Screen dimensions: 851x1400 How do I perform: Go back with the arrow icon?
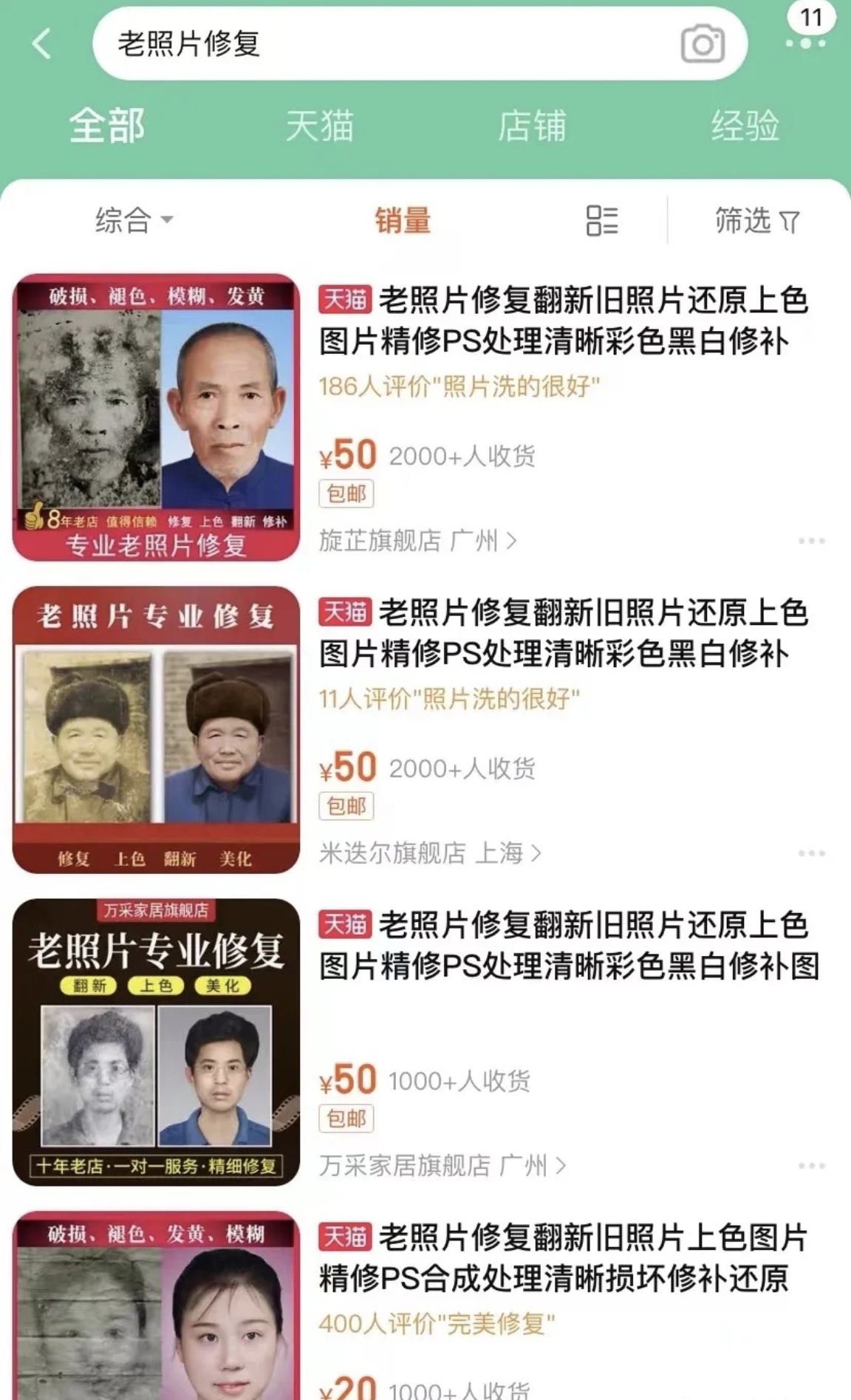click(x=42, y=44)
